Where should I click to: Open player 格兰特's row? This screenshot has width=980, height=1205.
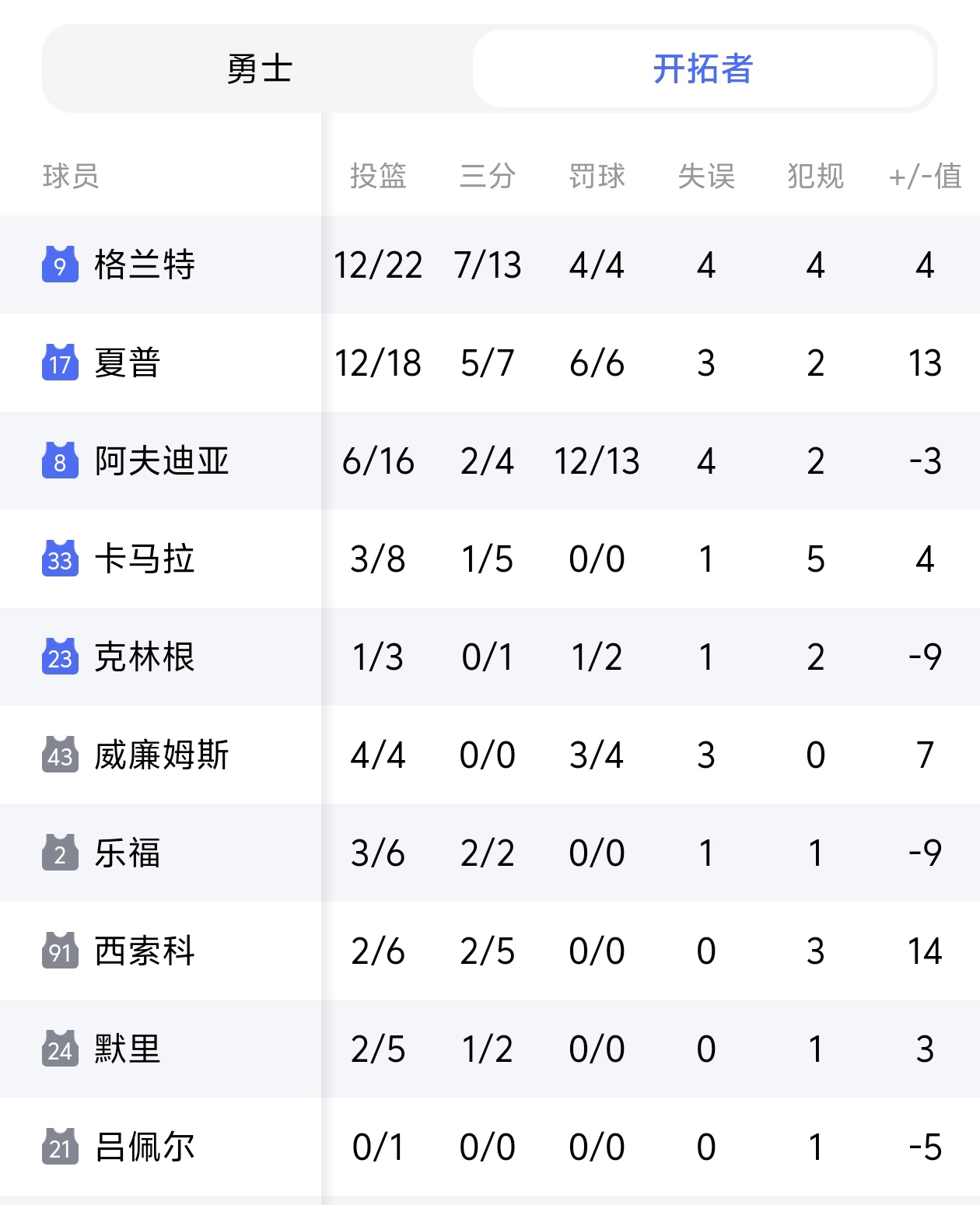pos(145,265)
